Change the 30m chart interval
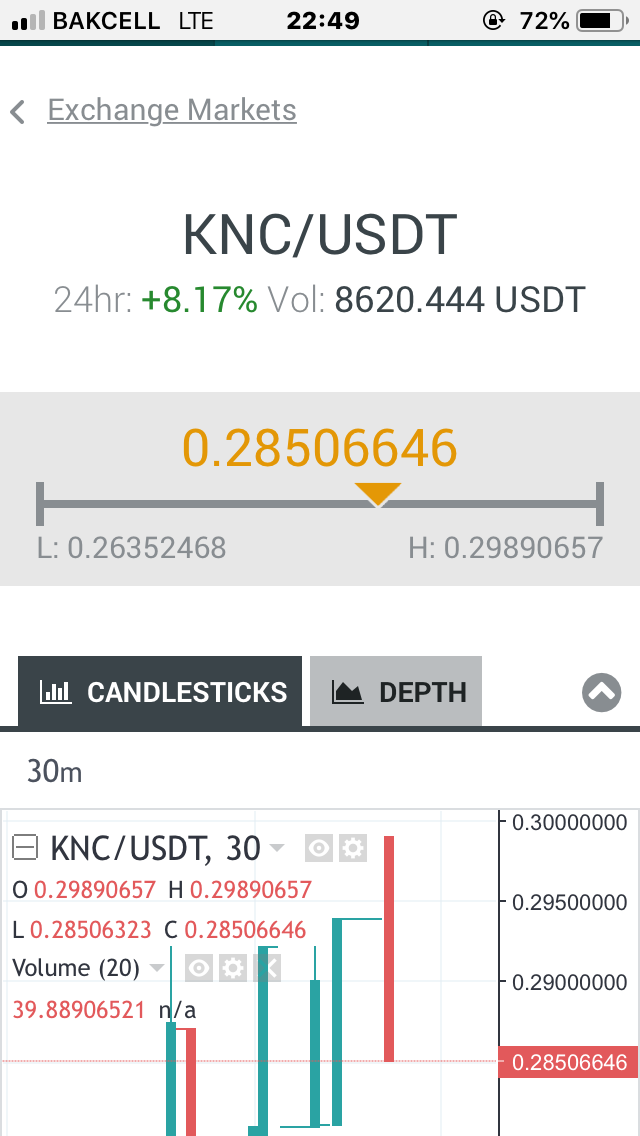 click(55, 771)
